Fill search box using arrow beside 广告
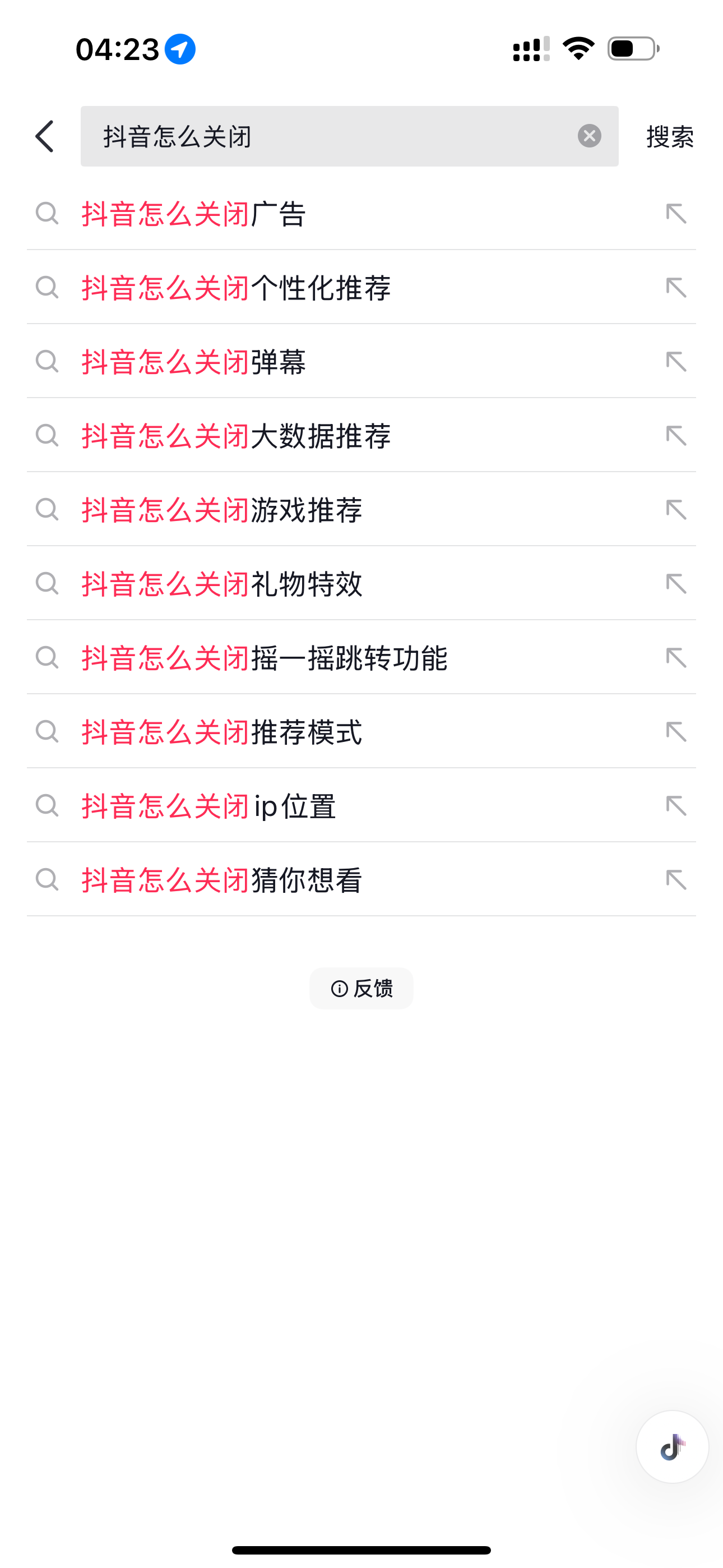This screenshot has width=723, height=1568. (676, 214)
